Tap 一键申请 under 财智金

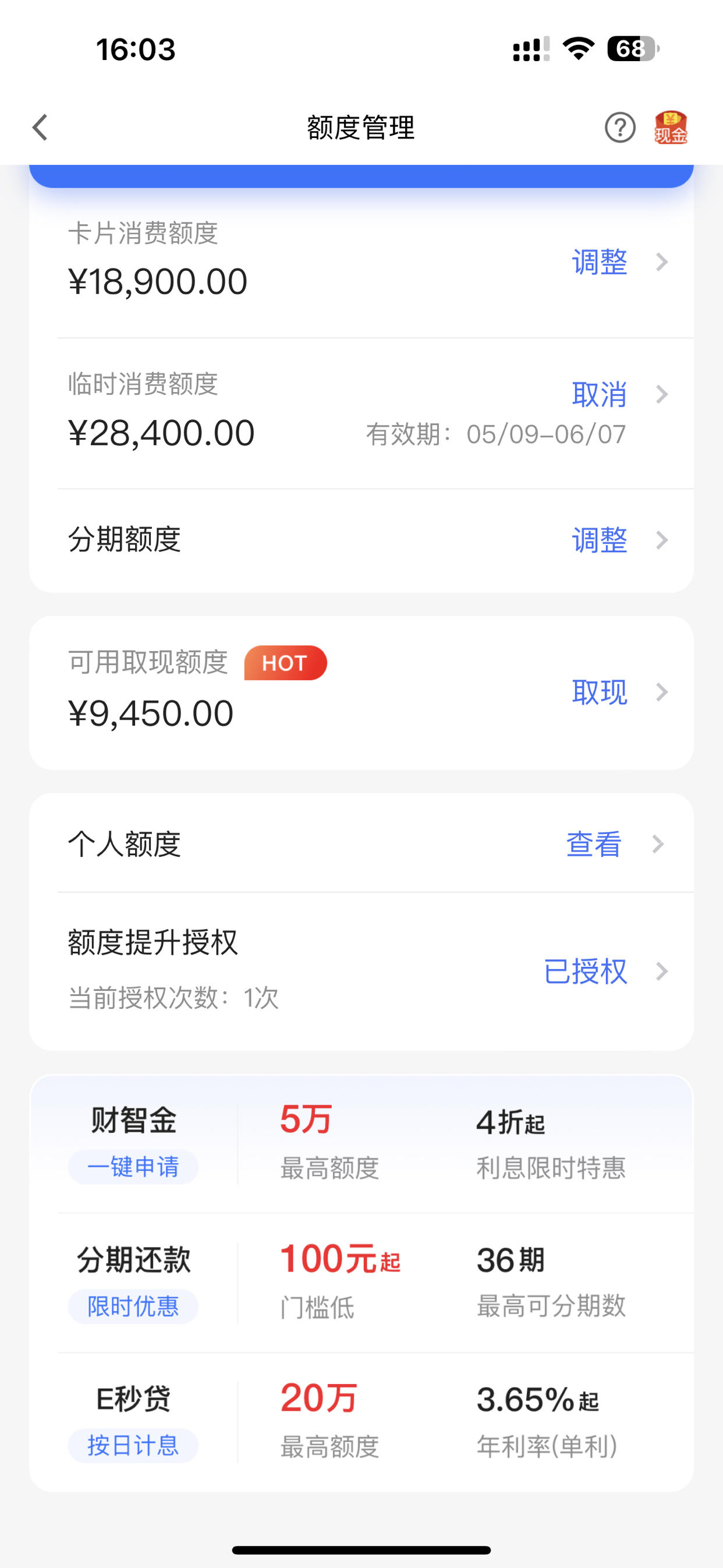pyautogui.click(x=133, y=1167)
